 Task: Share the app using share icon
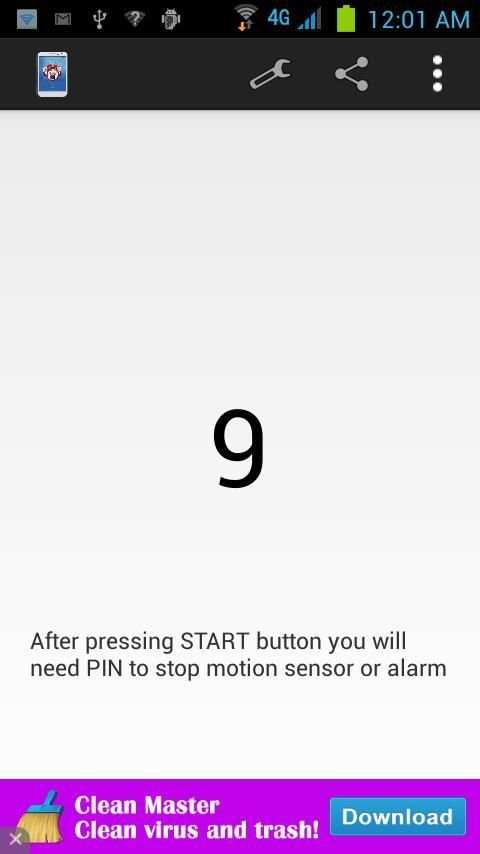coord(351,74)
